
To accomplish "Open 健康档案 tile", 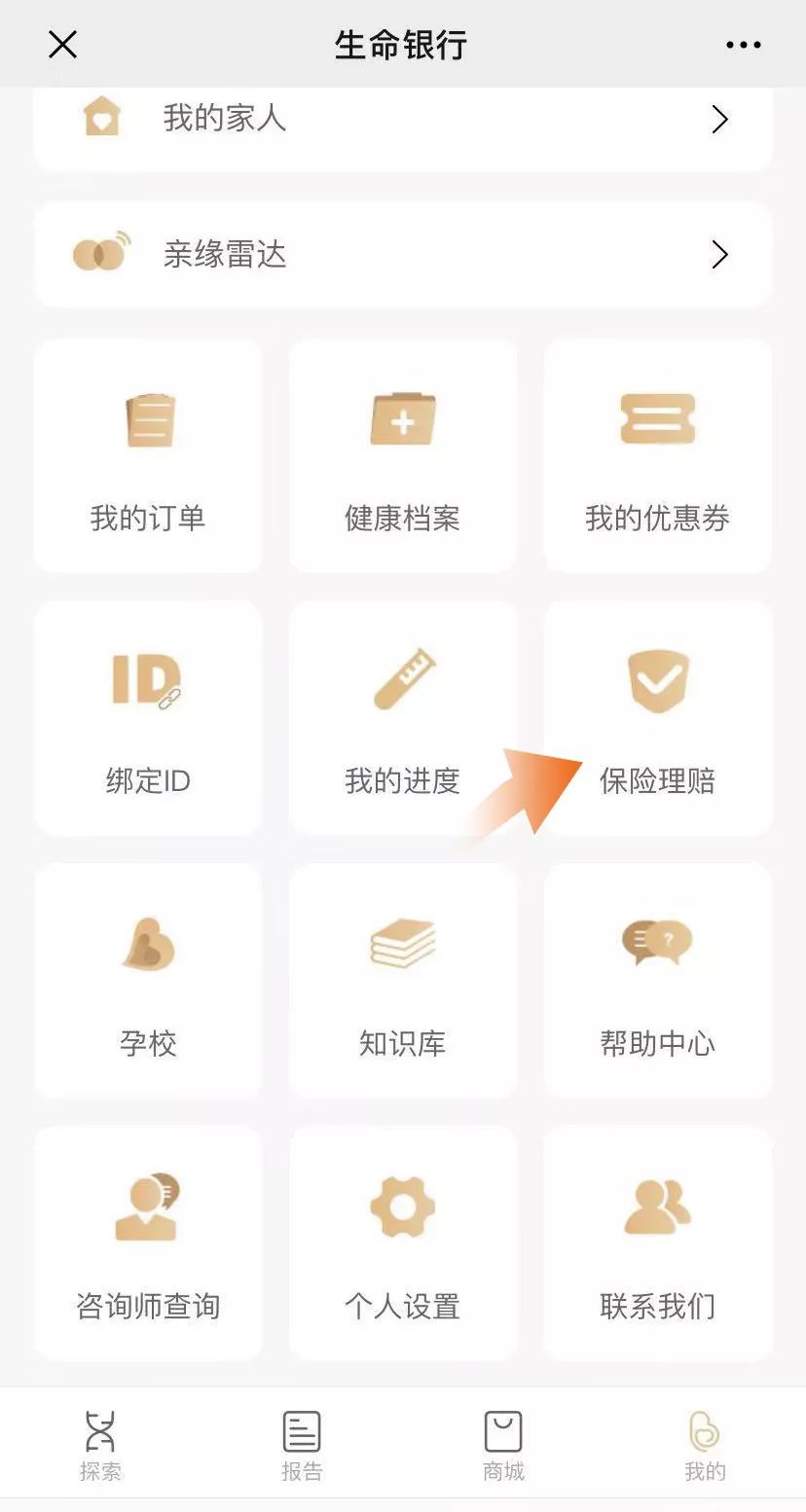I will (x=403, y=455).
